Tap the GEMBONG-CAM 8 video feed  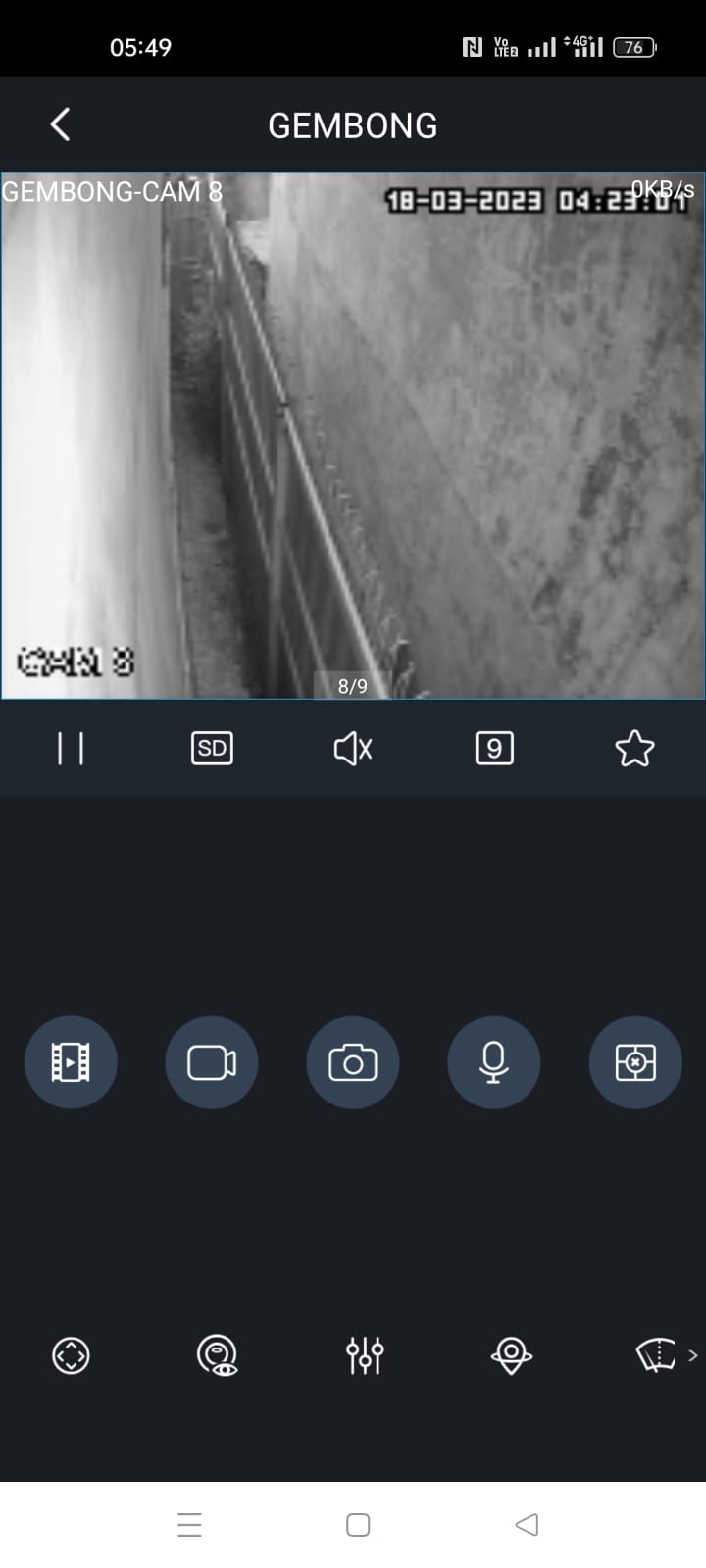353,436
